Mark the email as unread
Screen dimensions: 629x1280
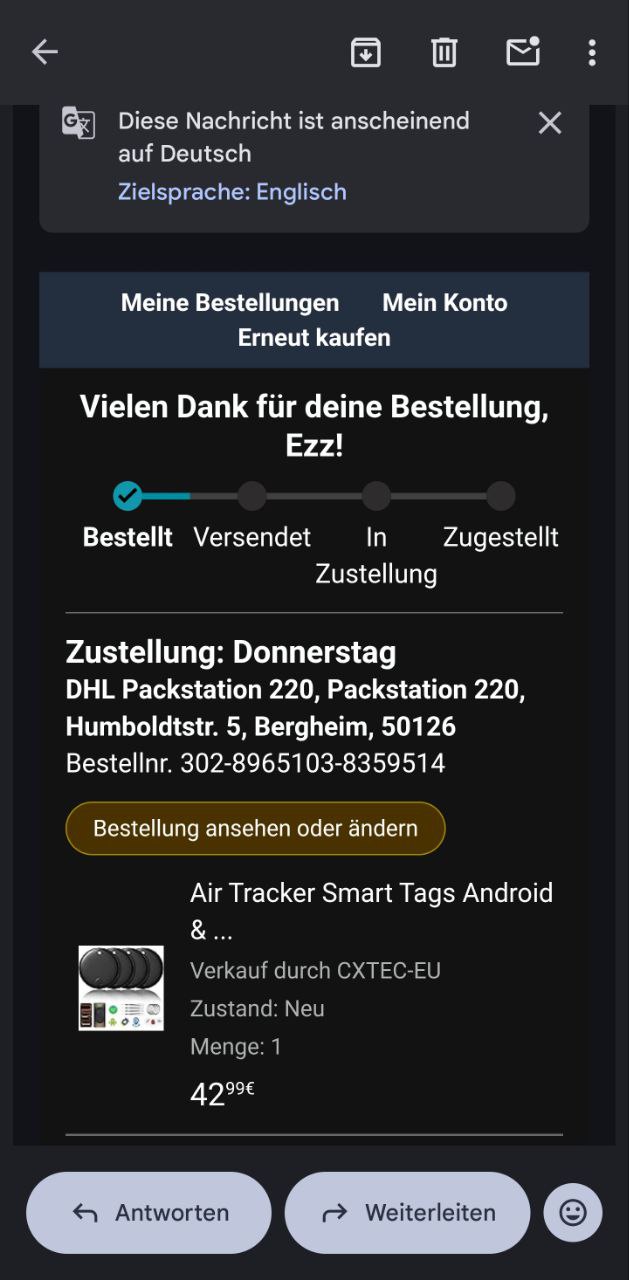point(523,52)
